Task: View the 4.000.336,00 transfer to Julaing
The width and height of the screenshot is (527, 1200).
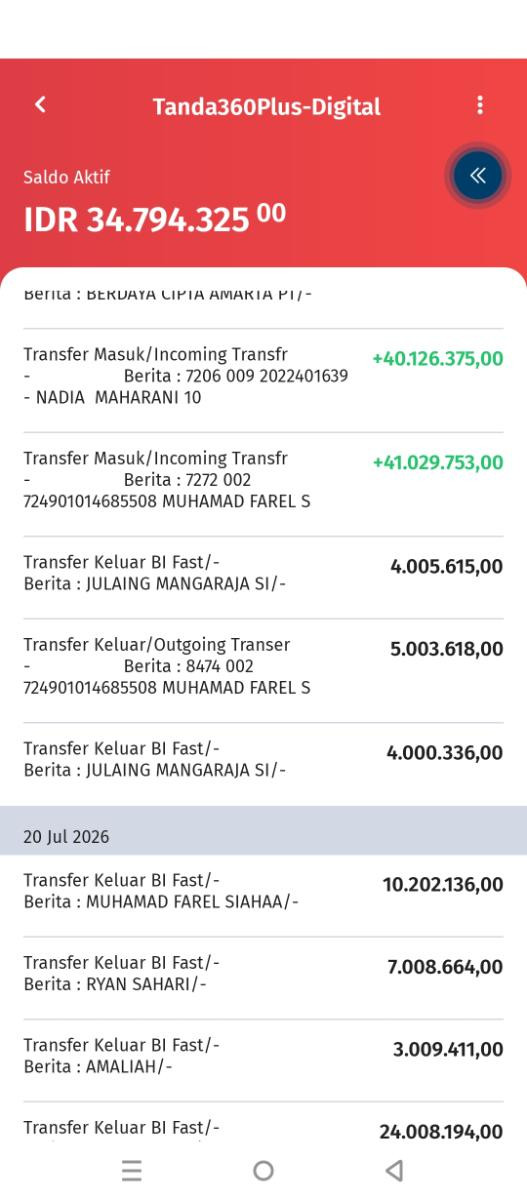Action: (263, 763)
